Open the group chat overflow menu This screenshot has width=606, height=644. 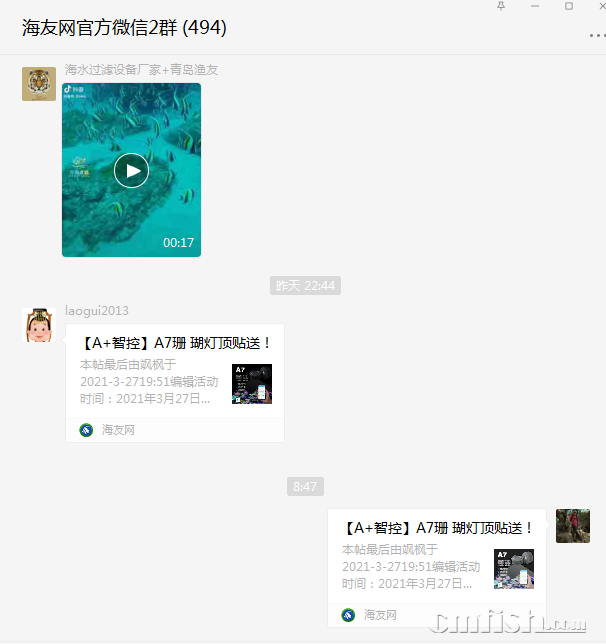[596, 36]
